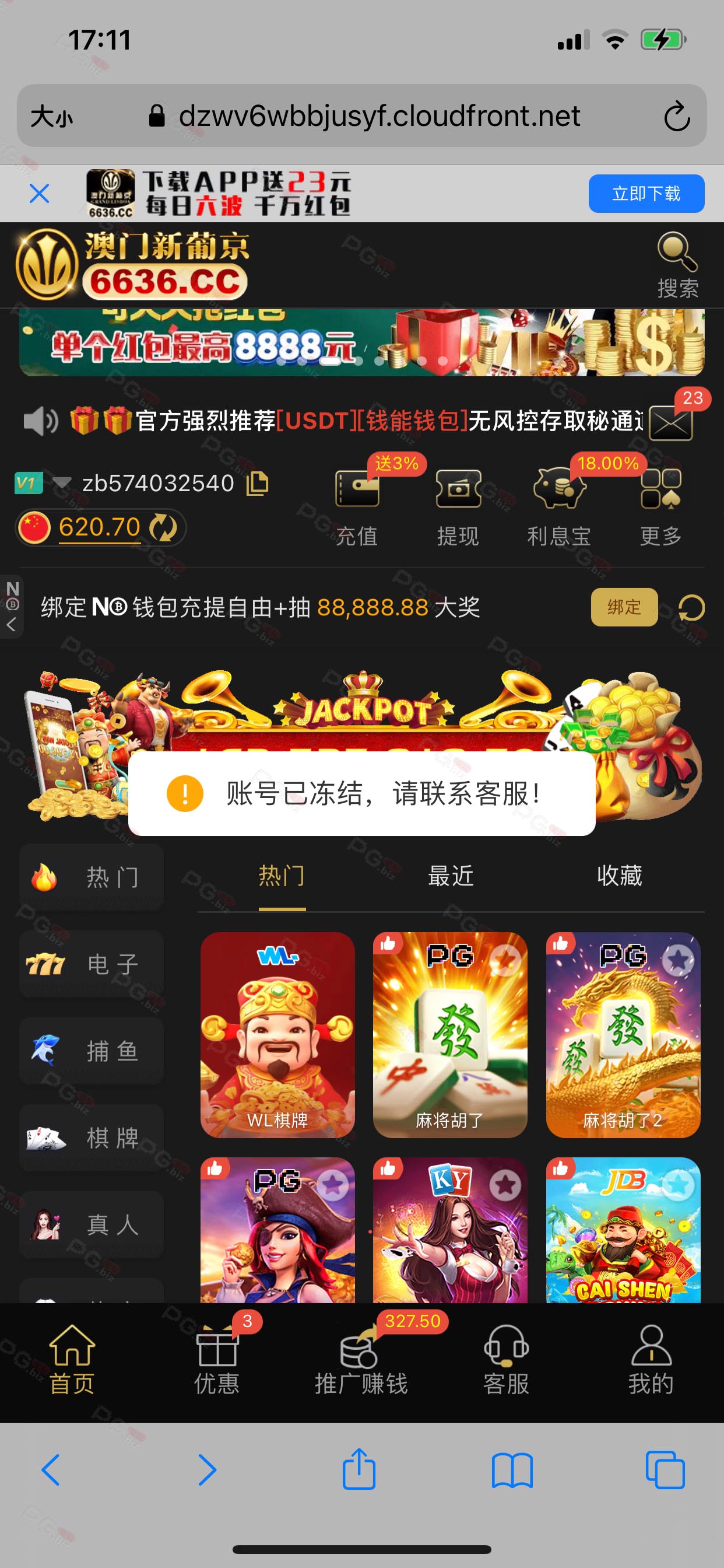
Task: Select the 电子 game category
Action: (92, 964)
